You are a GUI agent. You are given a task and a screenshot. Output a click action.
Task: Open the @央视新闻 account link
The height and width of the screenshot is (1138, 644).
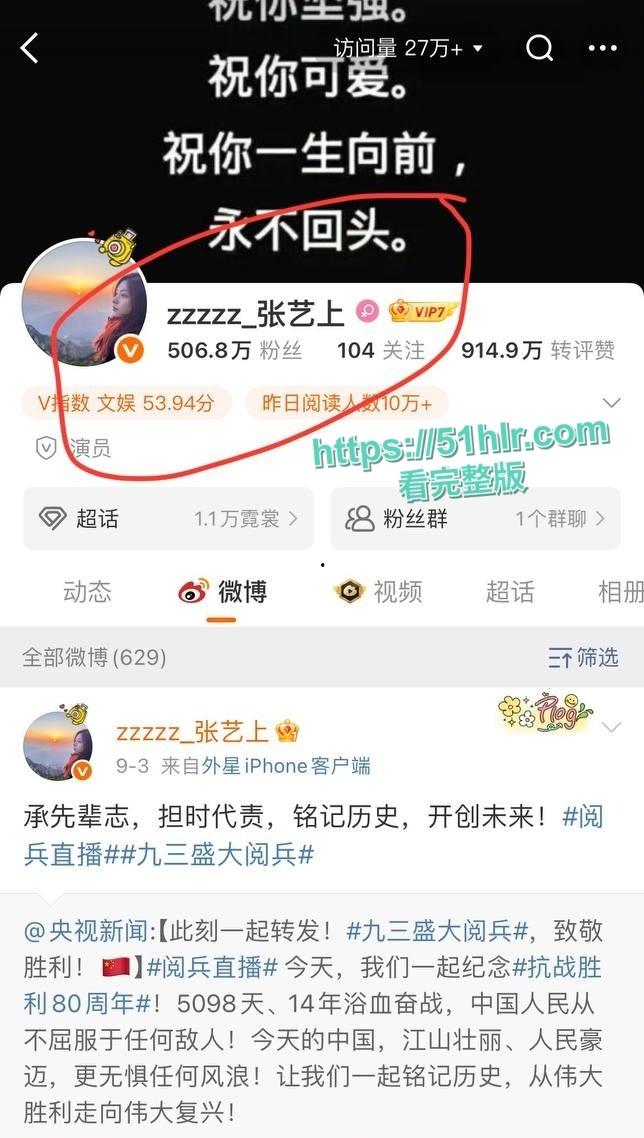pos(88,931)
